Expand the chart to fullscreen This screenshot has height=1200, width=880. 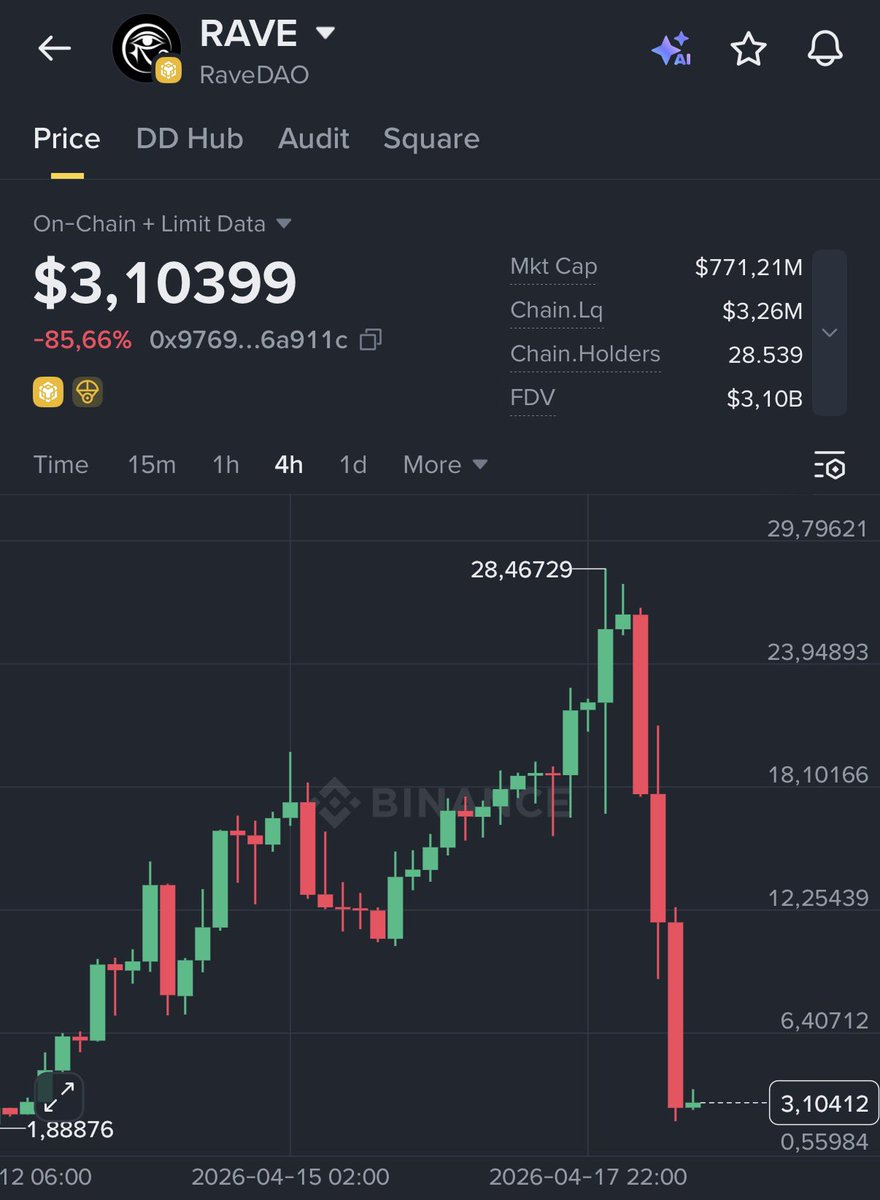pos(59,1096)
